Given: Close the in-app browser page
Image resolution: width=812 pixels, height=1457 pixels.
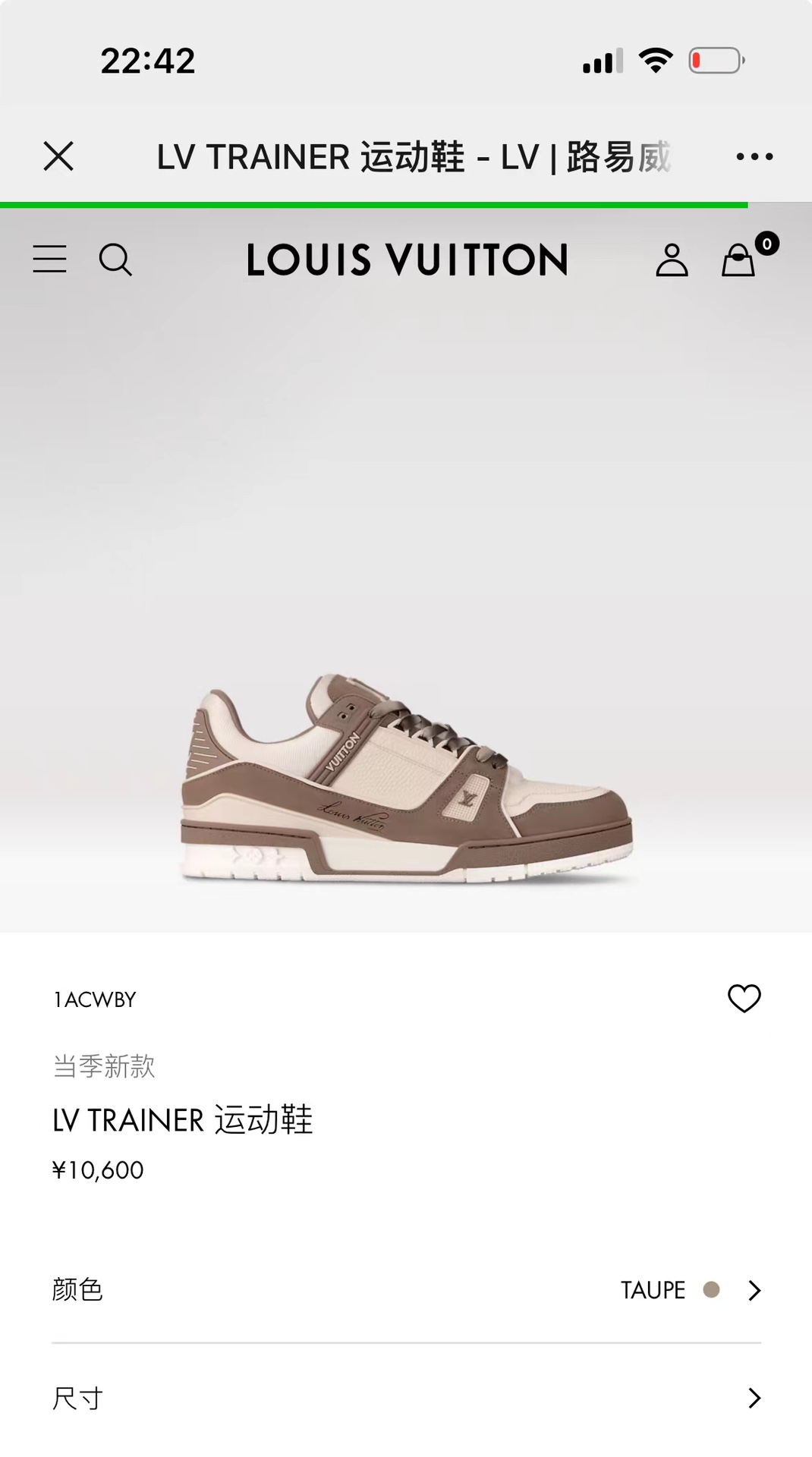Looking at the screenshot, I should pos(58,156).
